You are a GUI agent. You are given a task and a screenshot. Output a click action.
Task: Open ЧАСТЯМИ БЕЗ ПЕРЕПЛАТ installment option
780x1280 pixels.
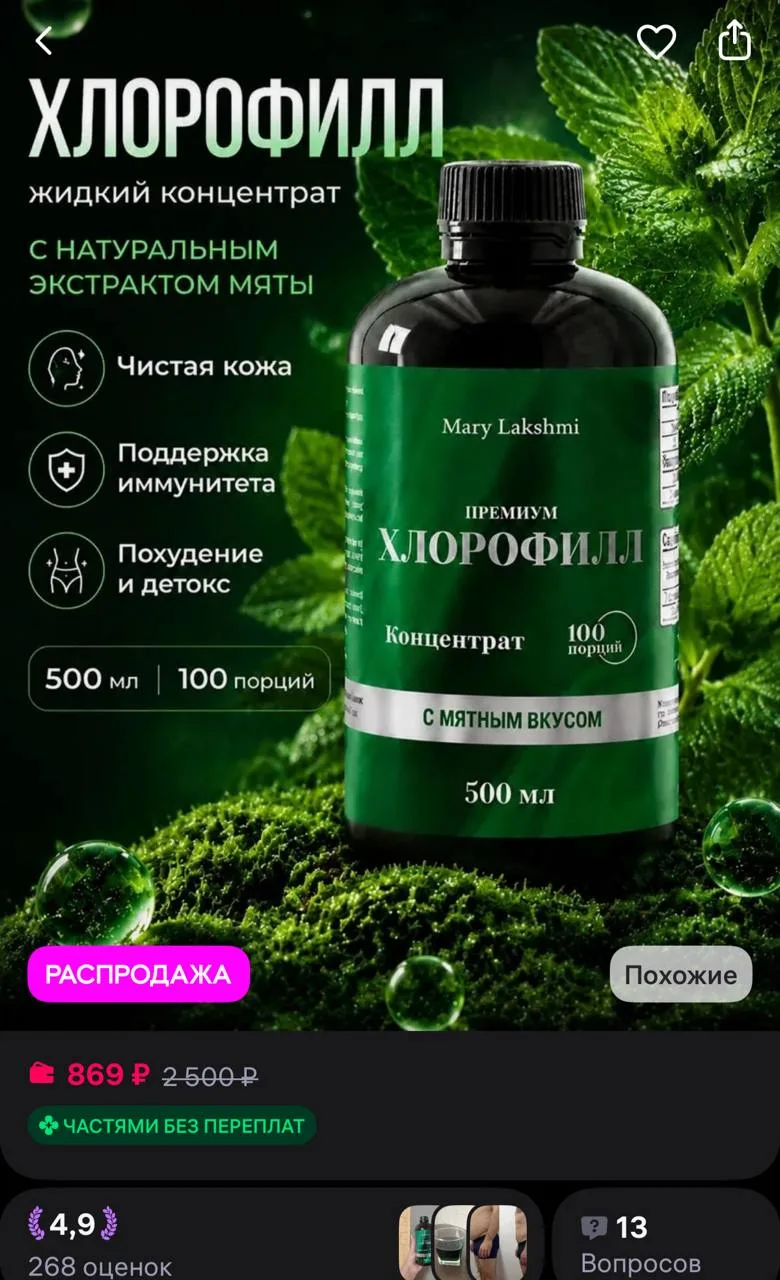(172, 1125)
